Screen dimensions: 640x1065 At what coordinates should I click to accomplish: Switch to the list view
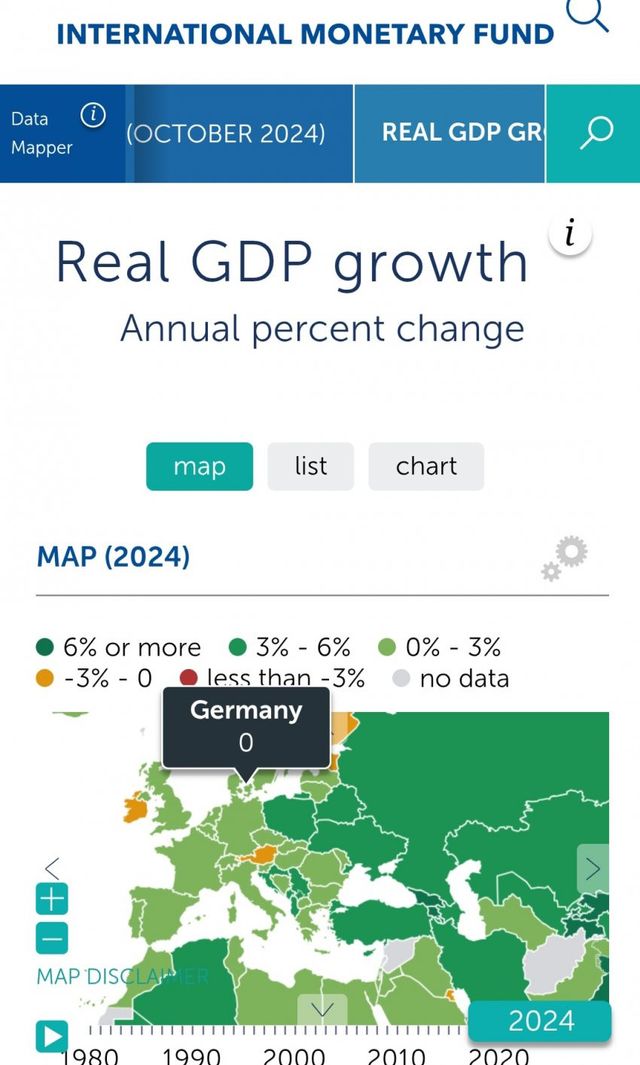point(310,466)
